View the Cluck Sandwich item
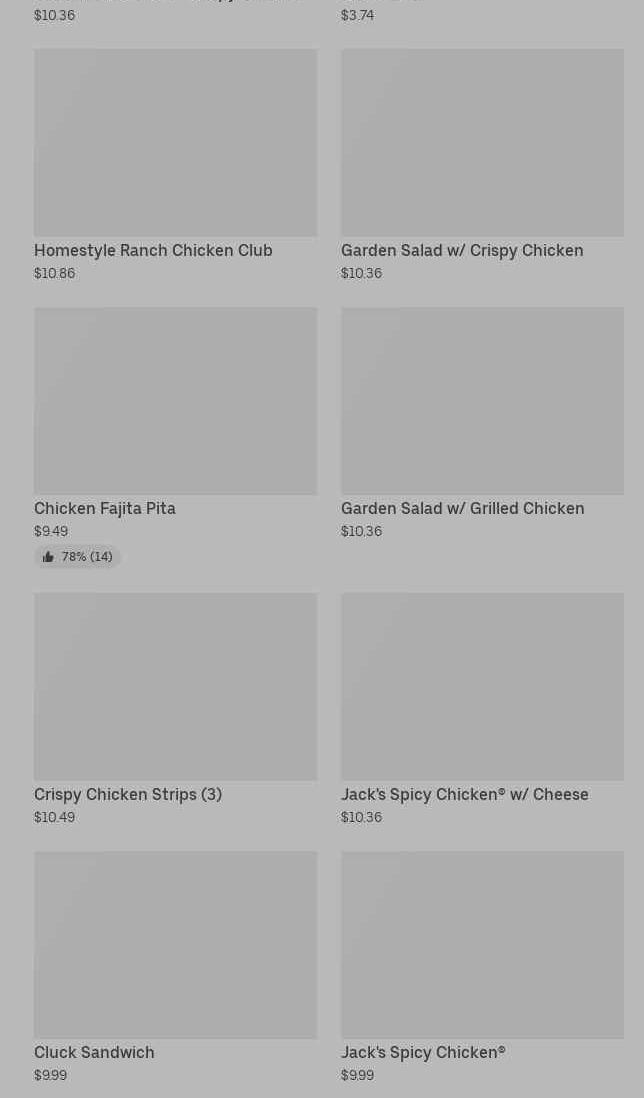Image resolution: width=644 pixels, height=1098 pixels. (x=175, y=946)
